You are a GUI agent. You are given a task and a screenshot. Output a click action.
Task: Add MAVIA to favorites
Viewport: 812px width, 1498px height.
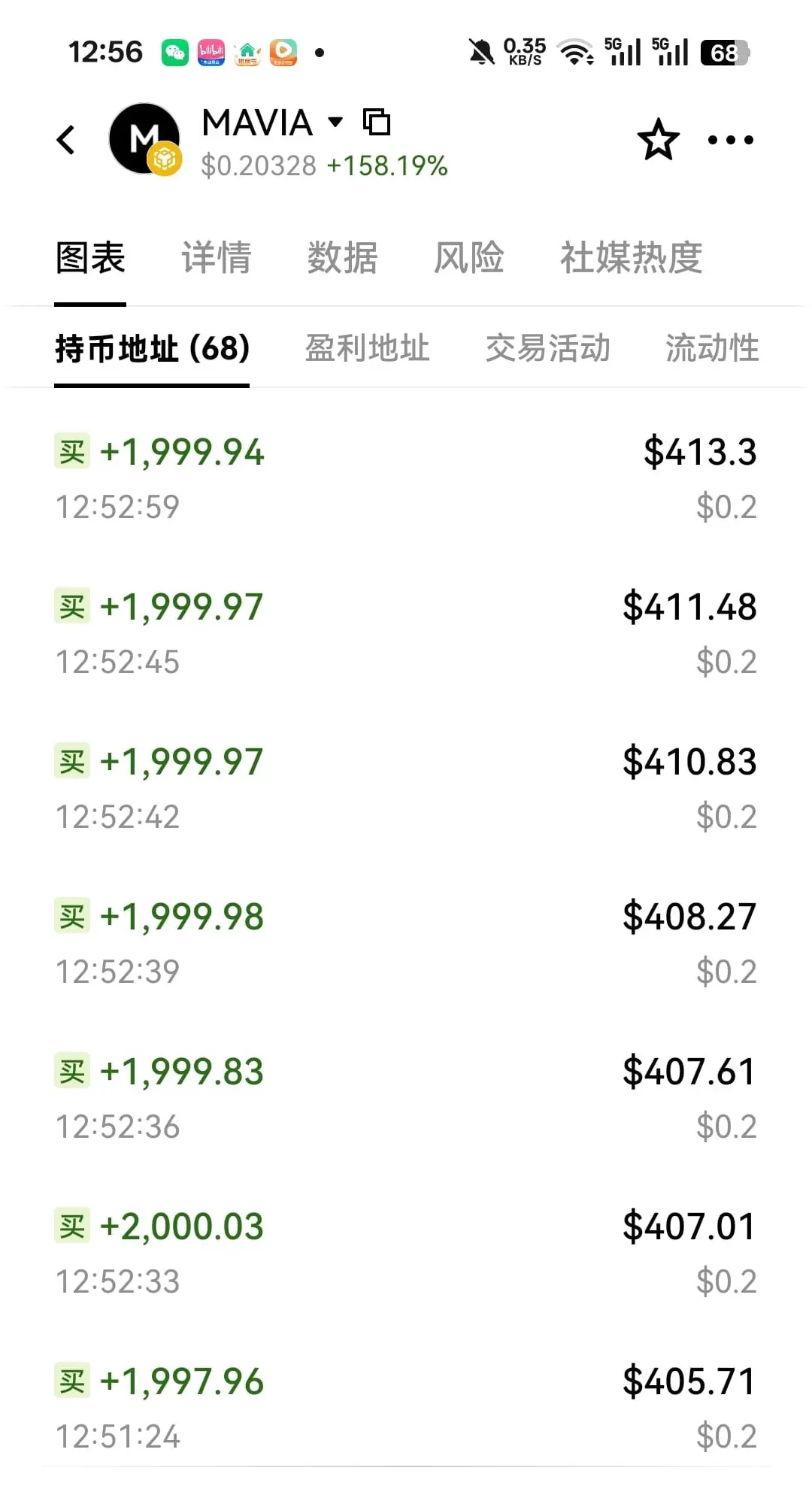click(658, 140)
